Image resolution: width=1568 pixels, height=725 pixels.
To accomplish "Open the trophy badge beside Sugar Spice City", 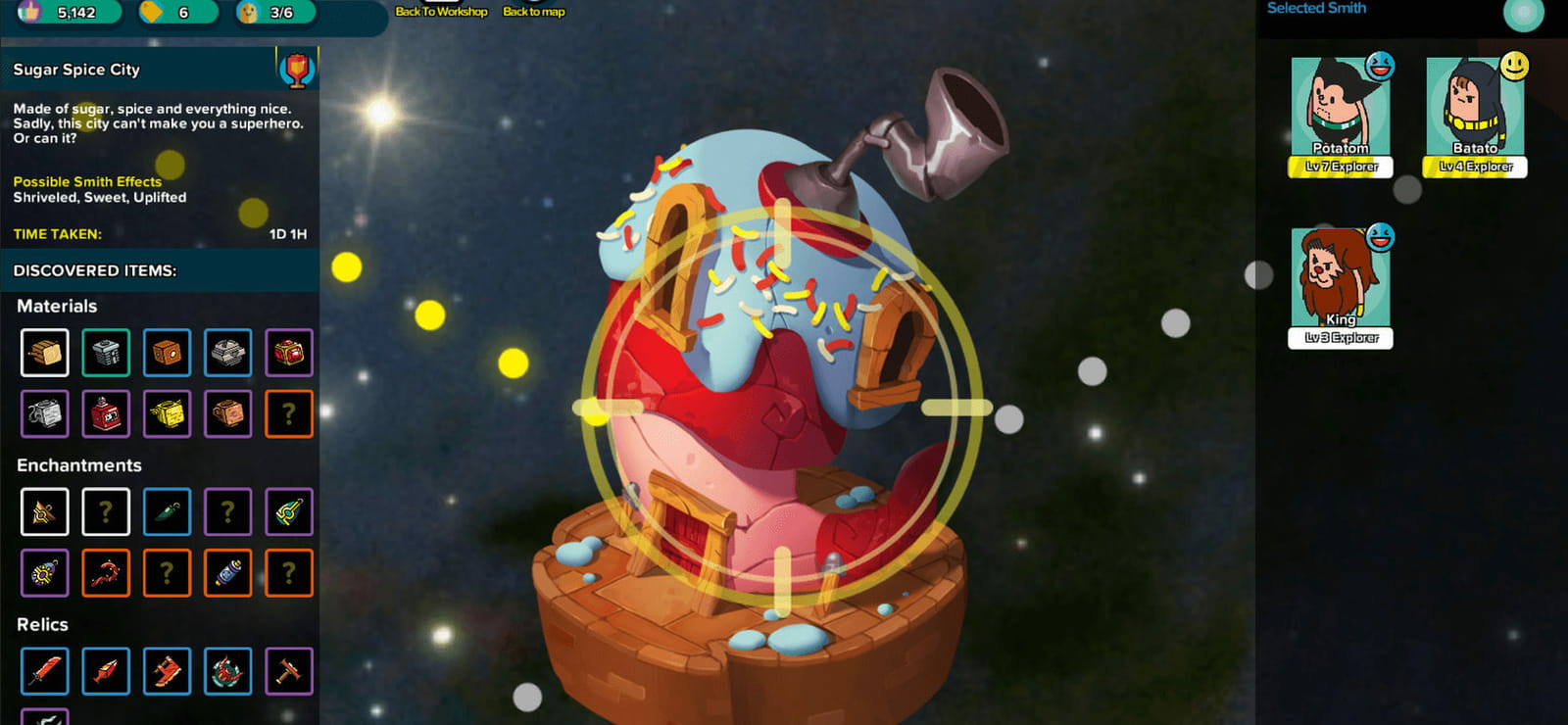I will point(296,70).
